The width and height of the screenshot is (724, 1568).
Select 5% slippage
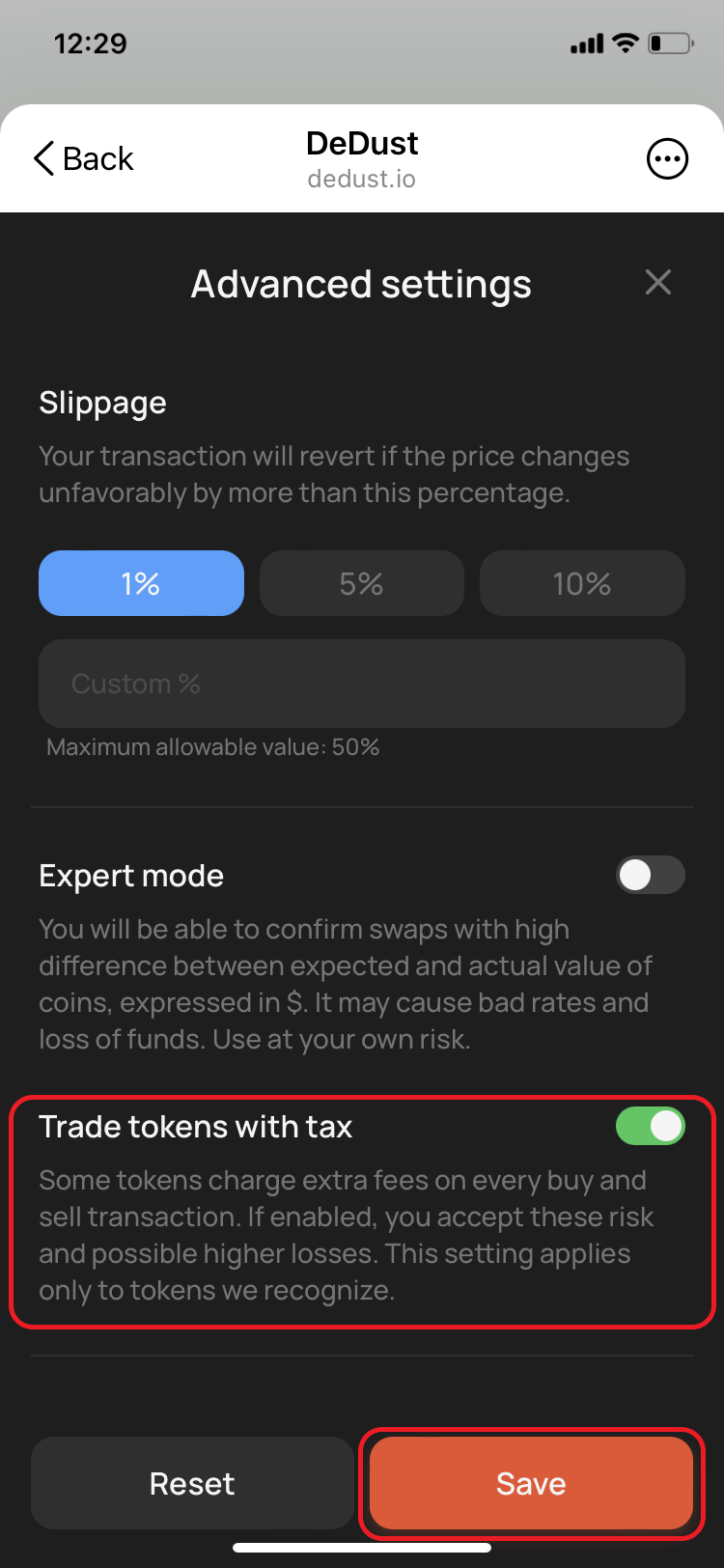click(x=362, y=583)
